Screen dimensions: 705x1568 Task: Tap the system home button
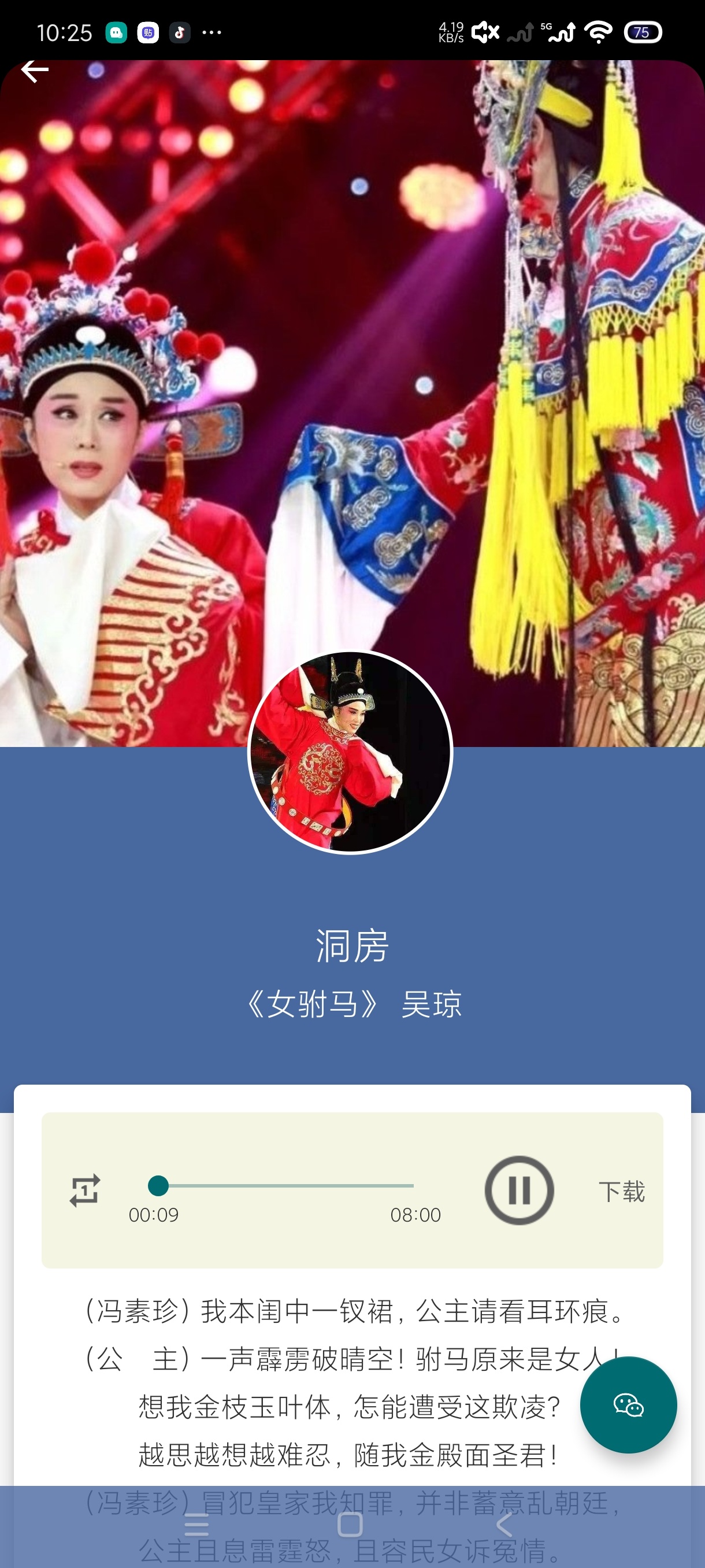tap(350, 1525)
